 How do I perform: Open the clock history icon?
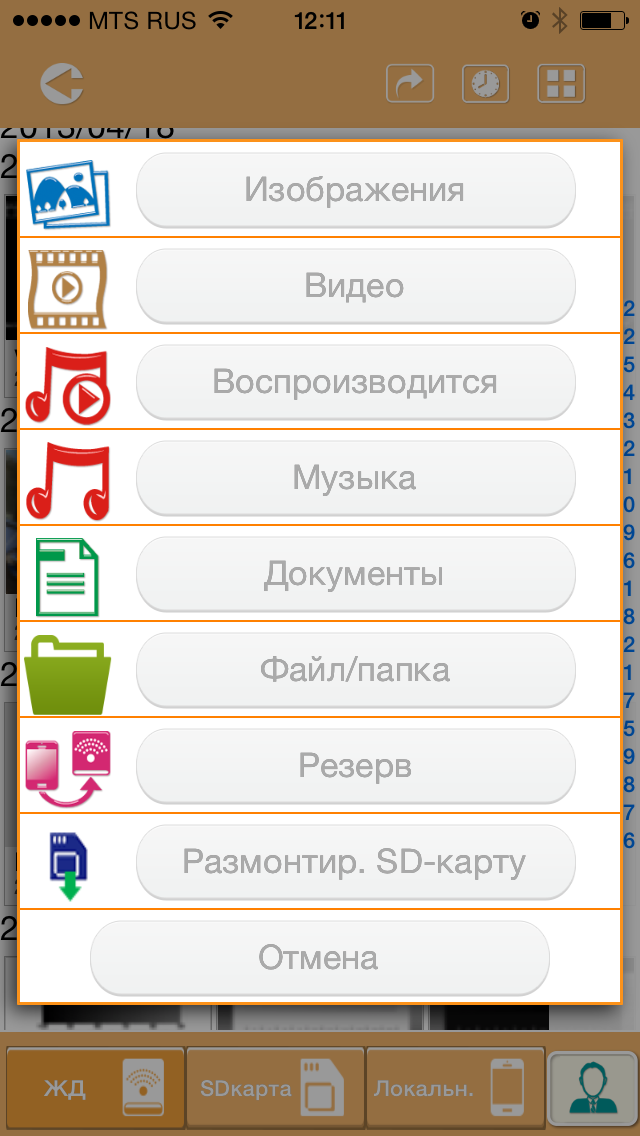(x=485, y=84)
